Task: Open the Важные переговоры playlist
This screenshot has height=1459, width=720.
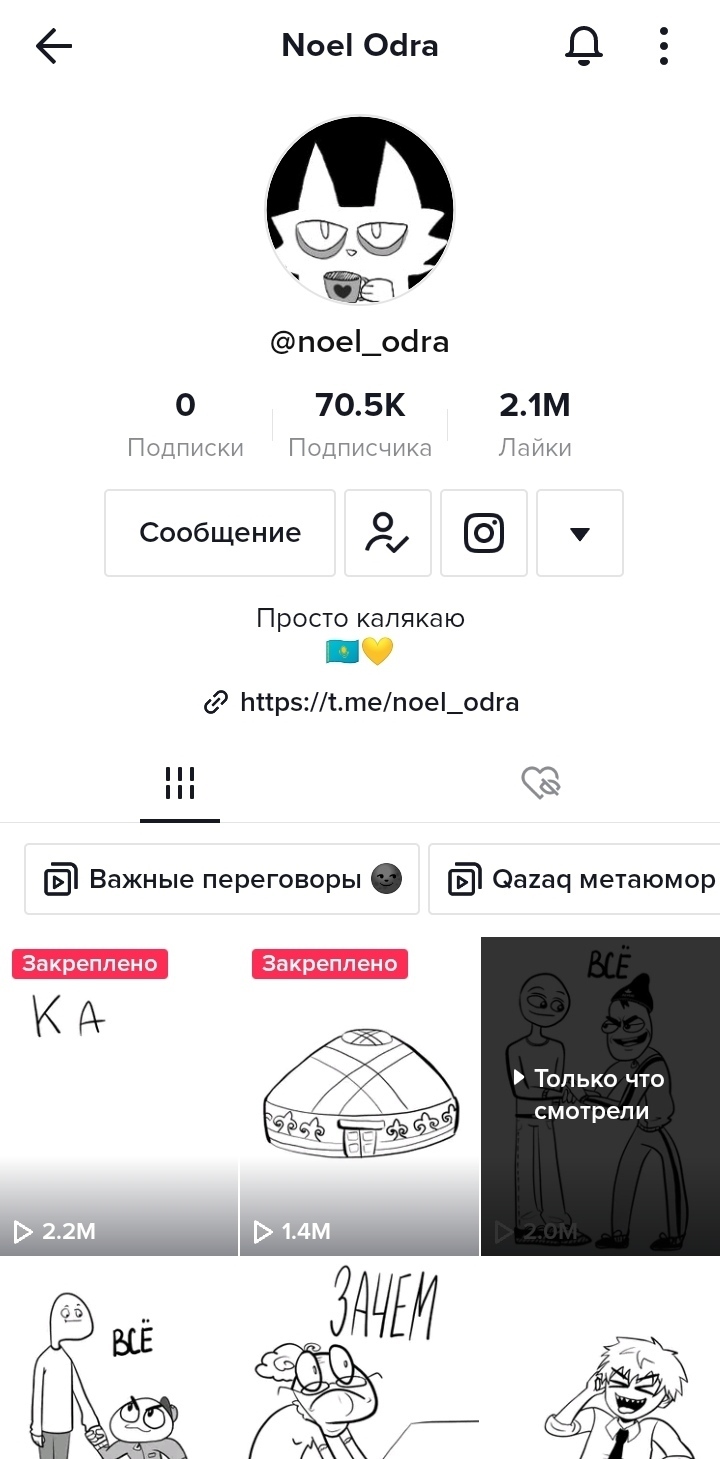Action: pos(222,880)
